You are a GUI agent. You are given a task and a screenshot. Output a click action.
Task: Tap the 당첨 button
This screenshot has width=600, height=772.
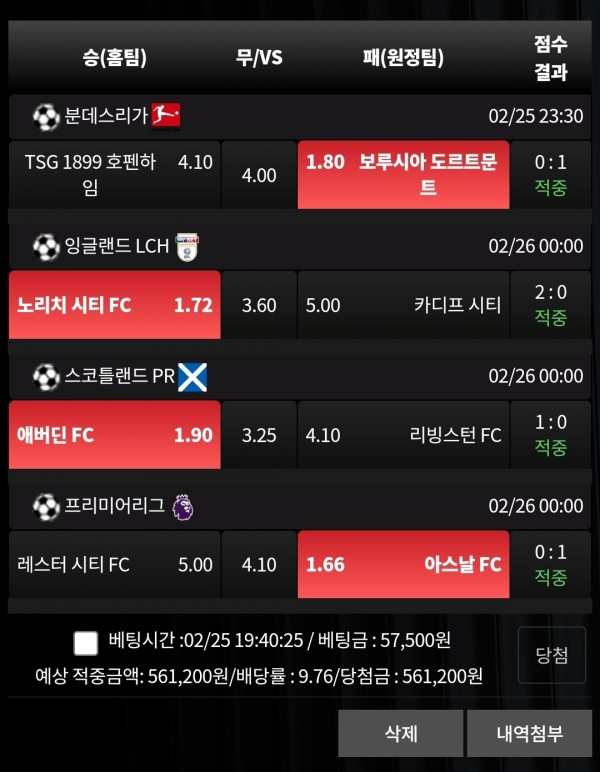point(551,656)
